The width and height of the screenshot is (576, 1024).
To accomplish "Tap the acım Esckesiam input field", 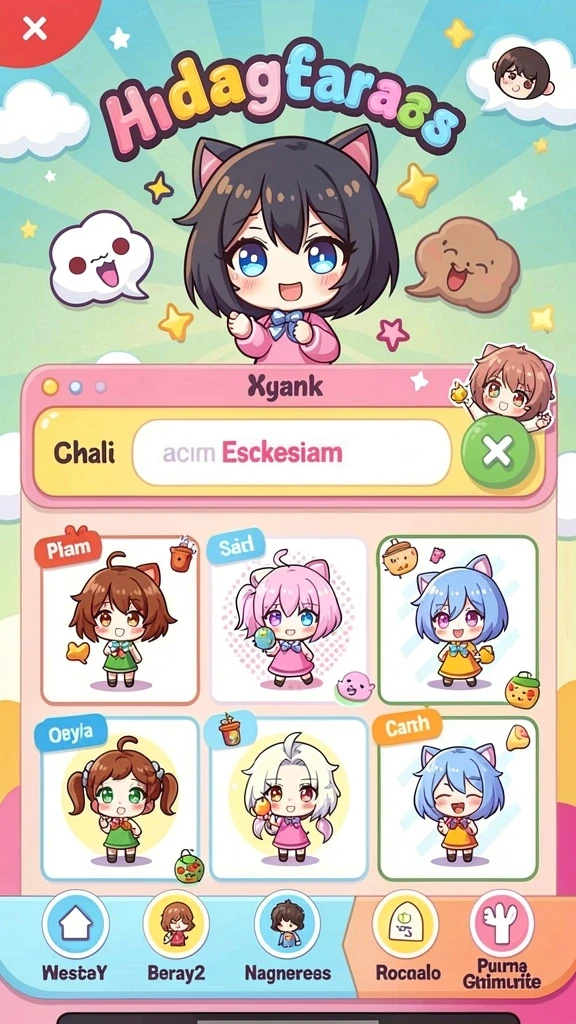I will pos(291,453).
